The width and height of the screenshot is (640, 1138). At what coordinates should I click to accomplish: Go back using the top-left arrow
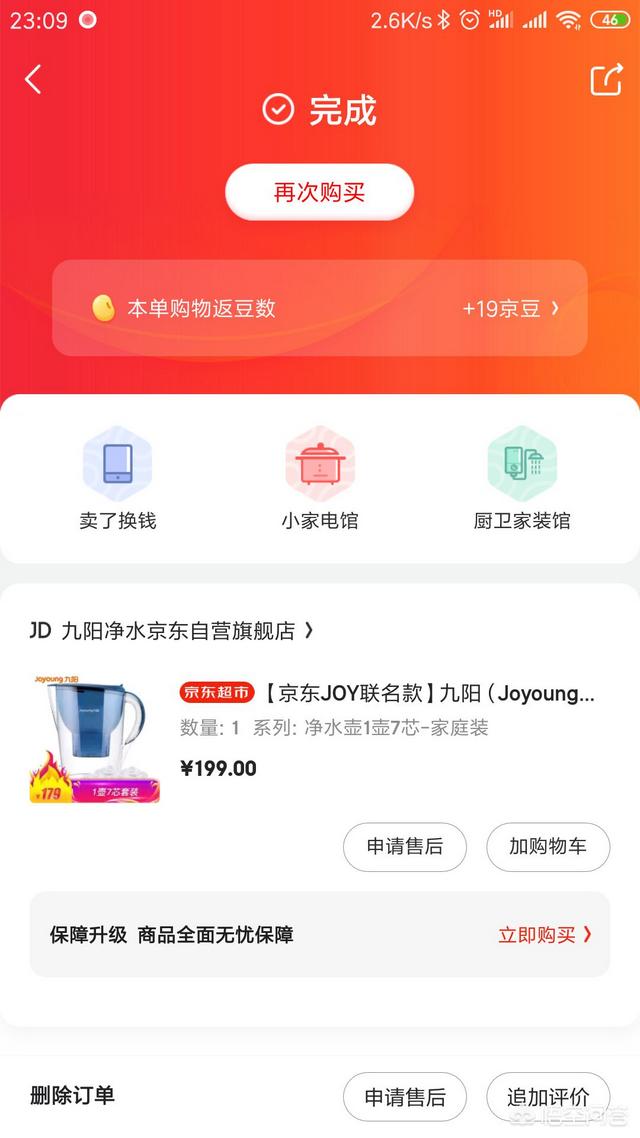coord(34,80)
